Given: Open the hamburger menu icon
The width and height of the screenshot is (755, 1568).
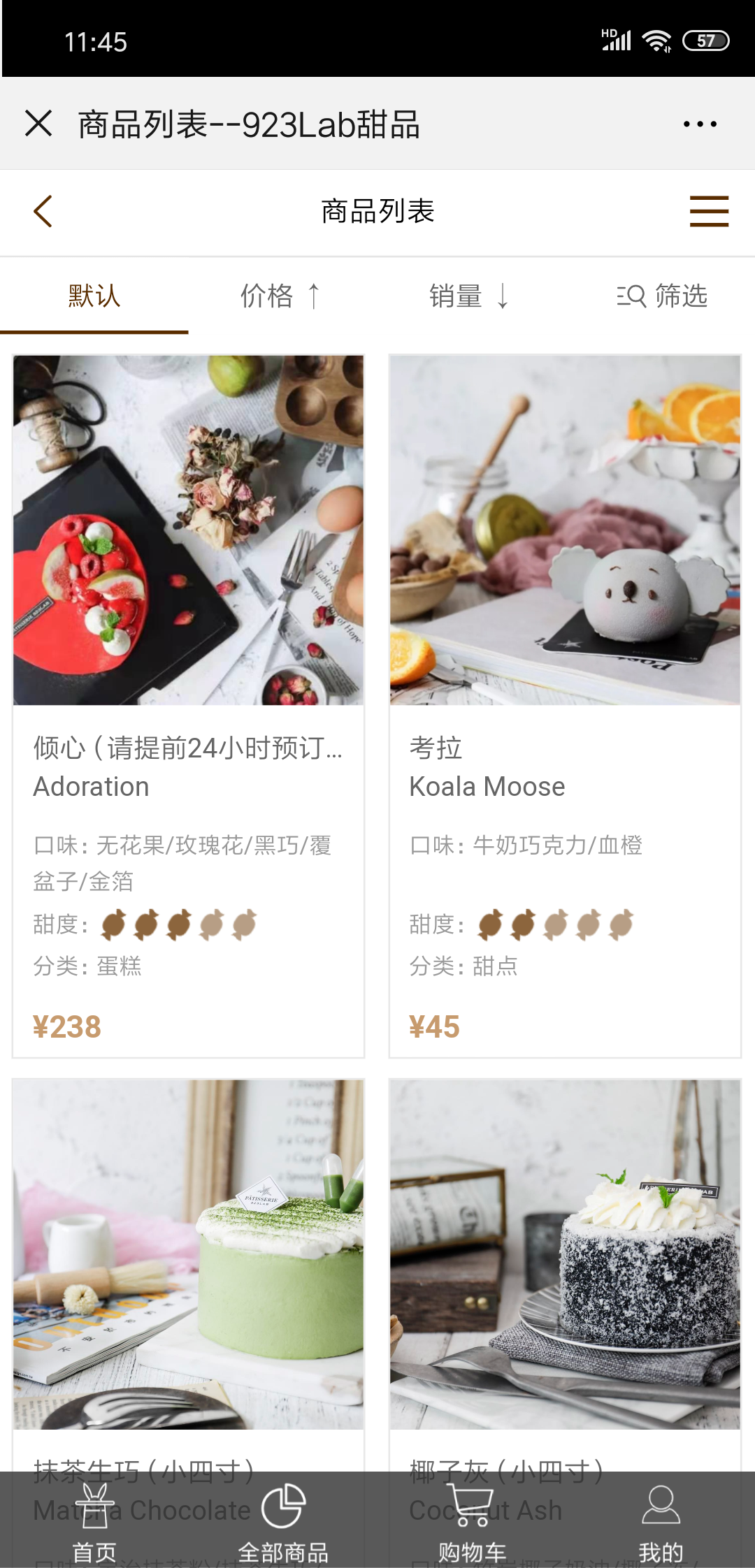Looking at the screenshot, I should point(709,211).
